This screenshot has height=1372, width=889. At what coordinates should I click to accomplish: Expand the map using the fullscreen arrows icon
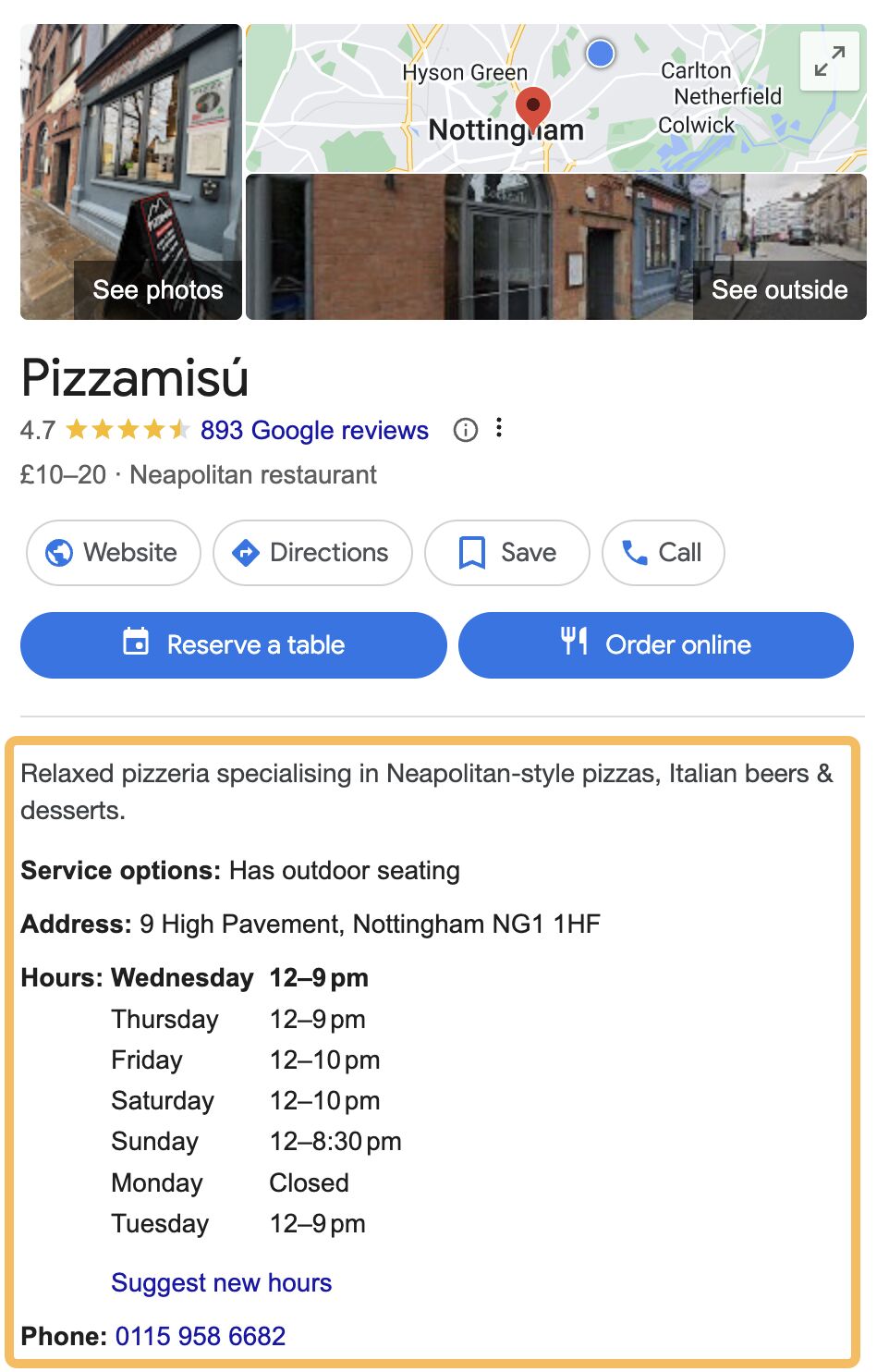click(830, 60)
